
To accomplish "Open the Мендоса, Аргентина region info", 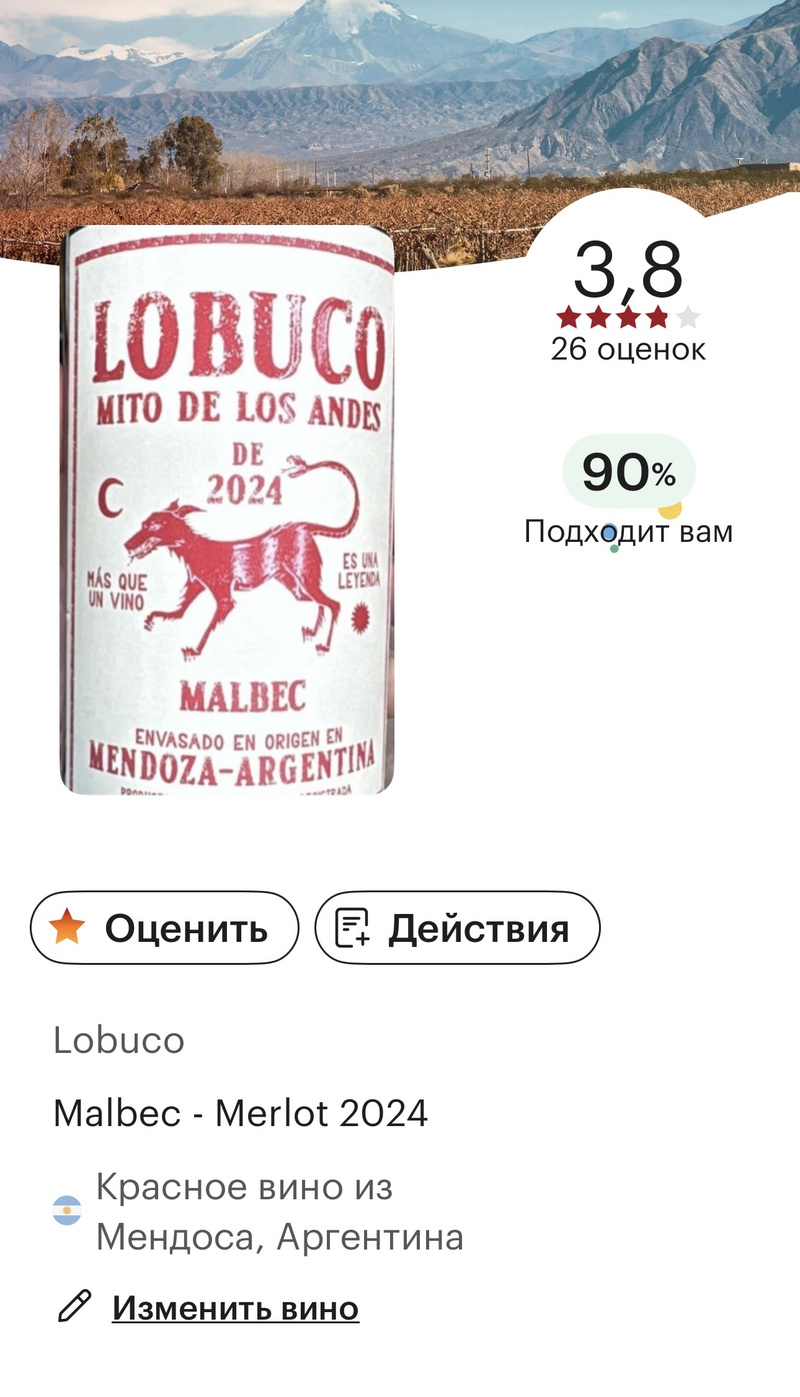I will pos(279,1237).
